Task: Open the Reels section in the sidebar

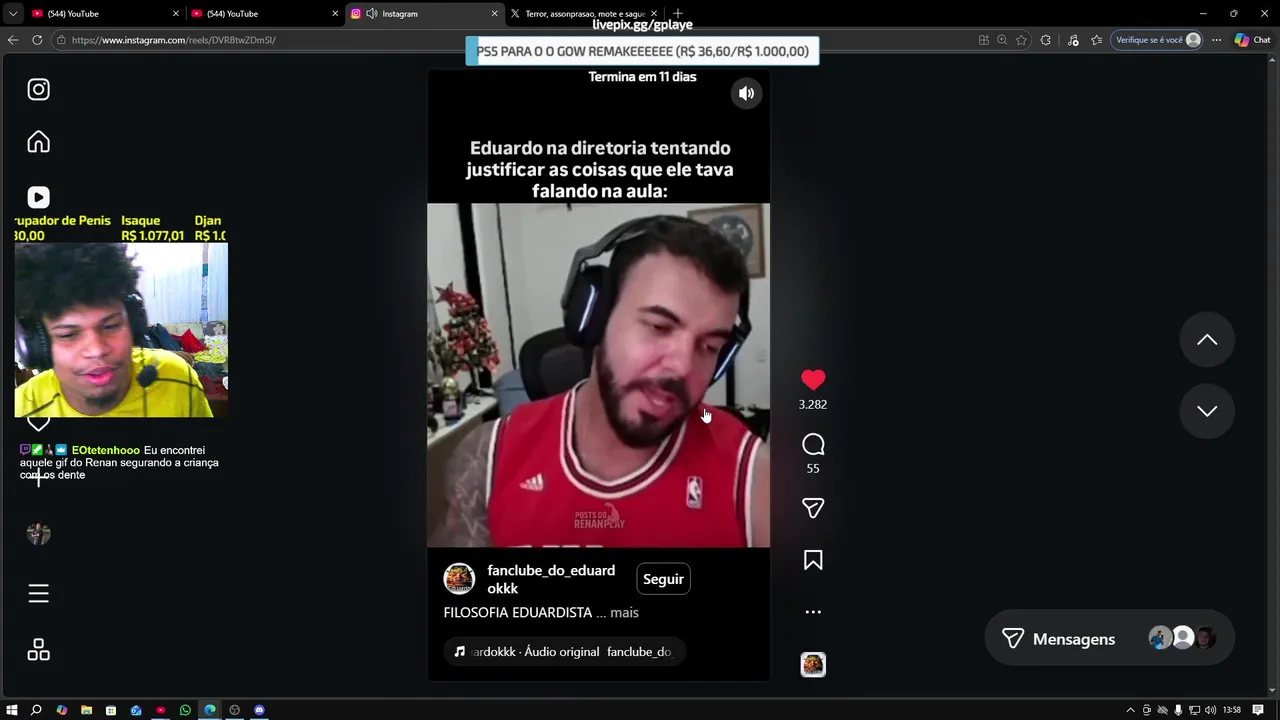Action: (38, 198)
